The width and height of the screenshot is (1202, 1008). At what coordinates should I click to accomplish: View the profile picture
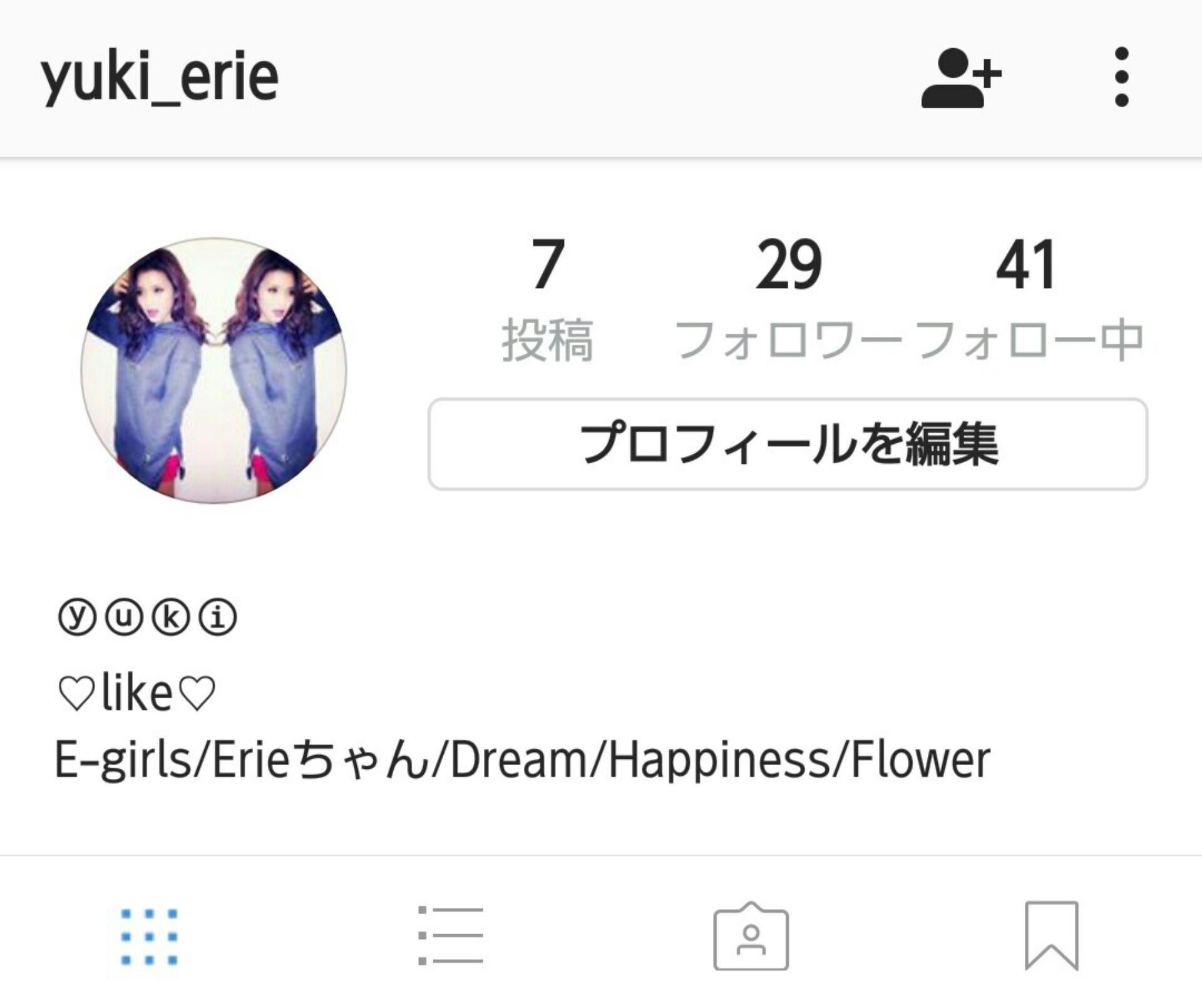click(x=213, y=370)
